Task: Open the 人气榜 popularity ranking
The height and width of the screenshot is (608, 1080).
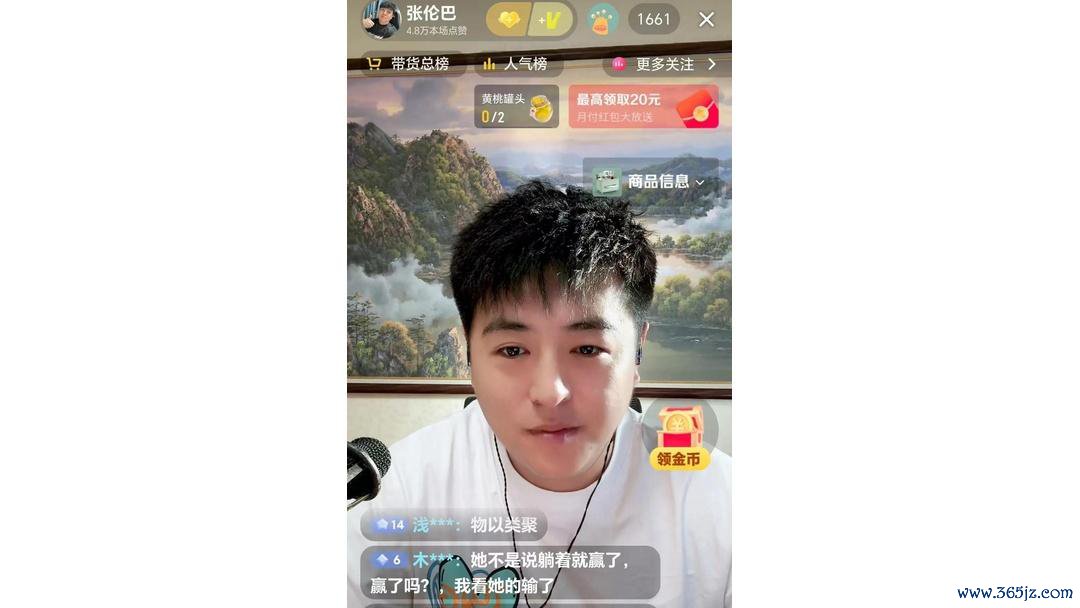Action: point(516,63)
